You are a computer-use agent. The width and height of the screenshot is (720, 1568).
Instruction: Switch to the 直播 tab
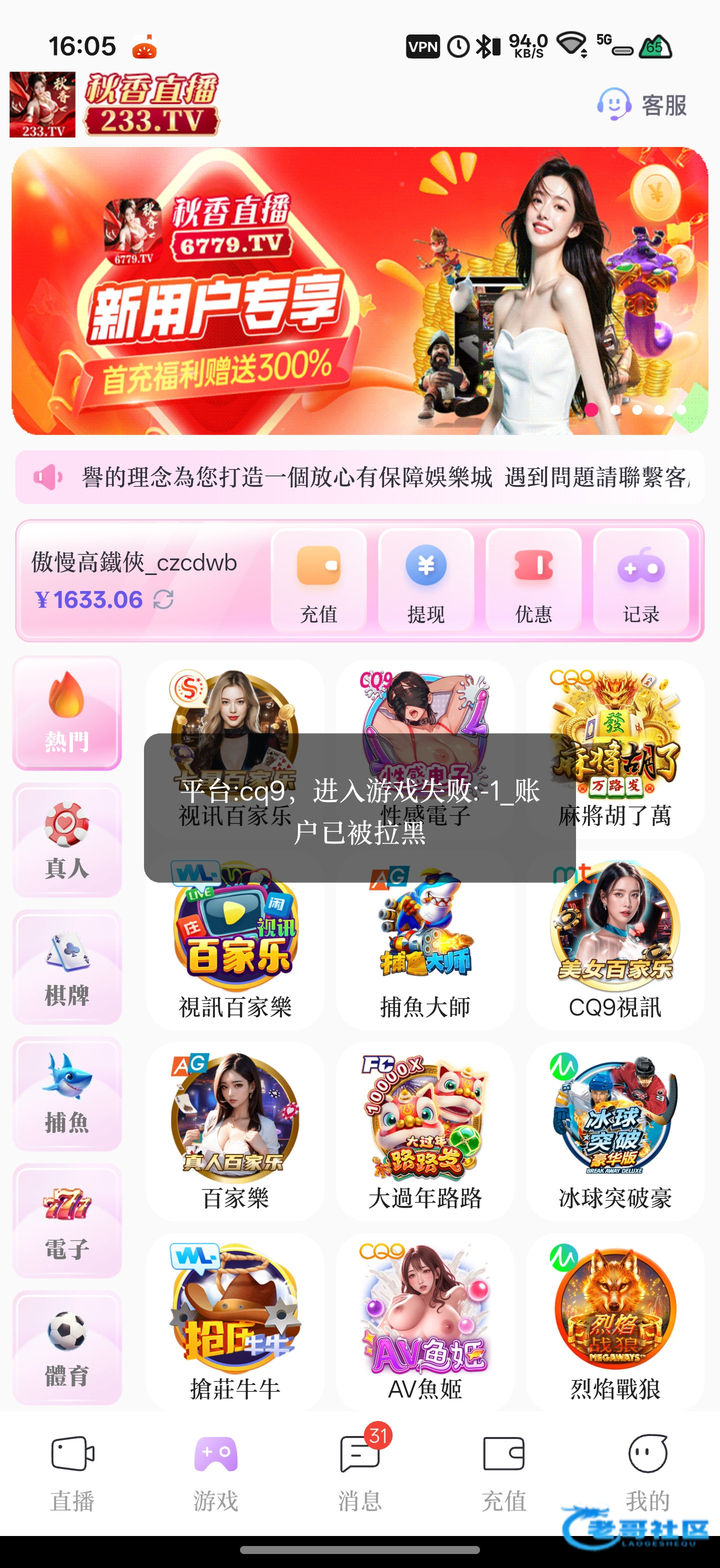[x=72, y=1473]
